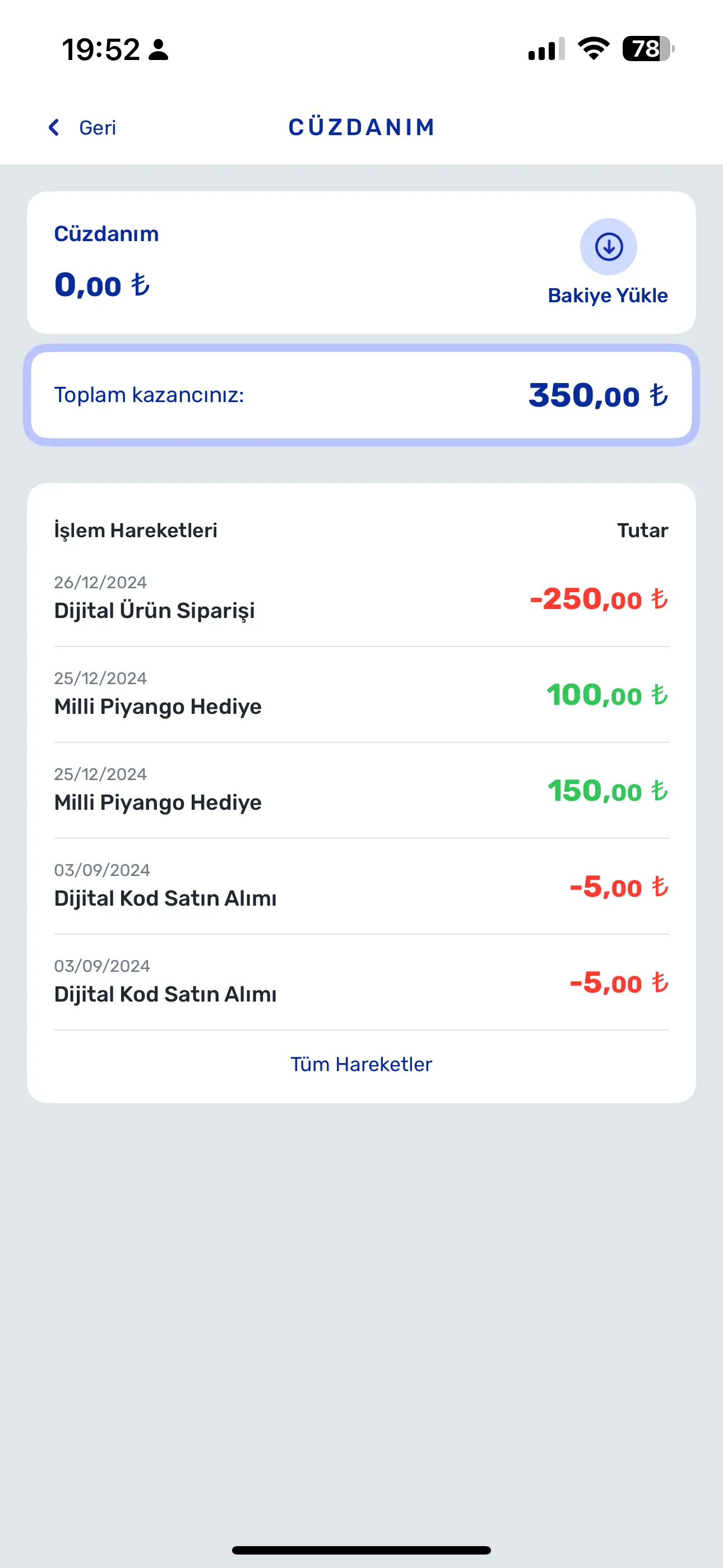Tap the home indicator bar at screen bottom

pos(361,1549)
